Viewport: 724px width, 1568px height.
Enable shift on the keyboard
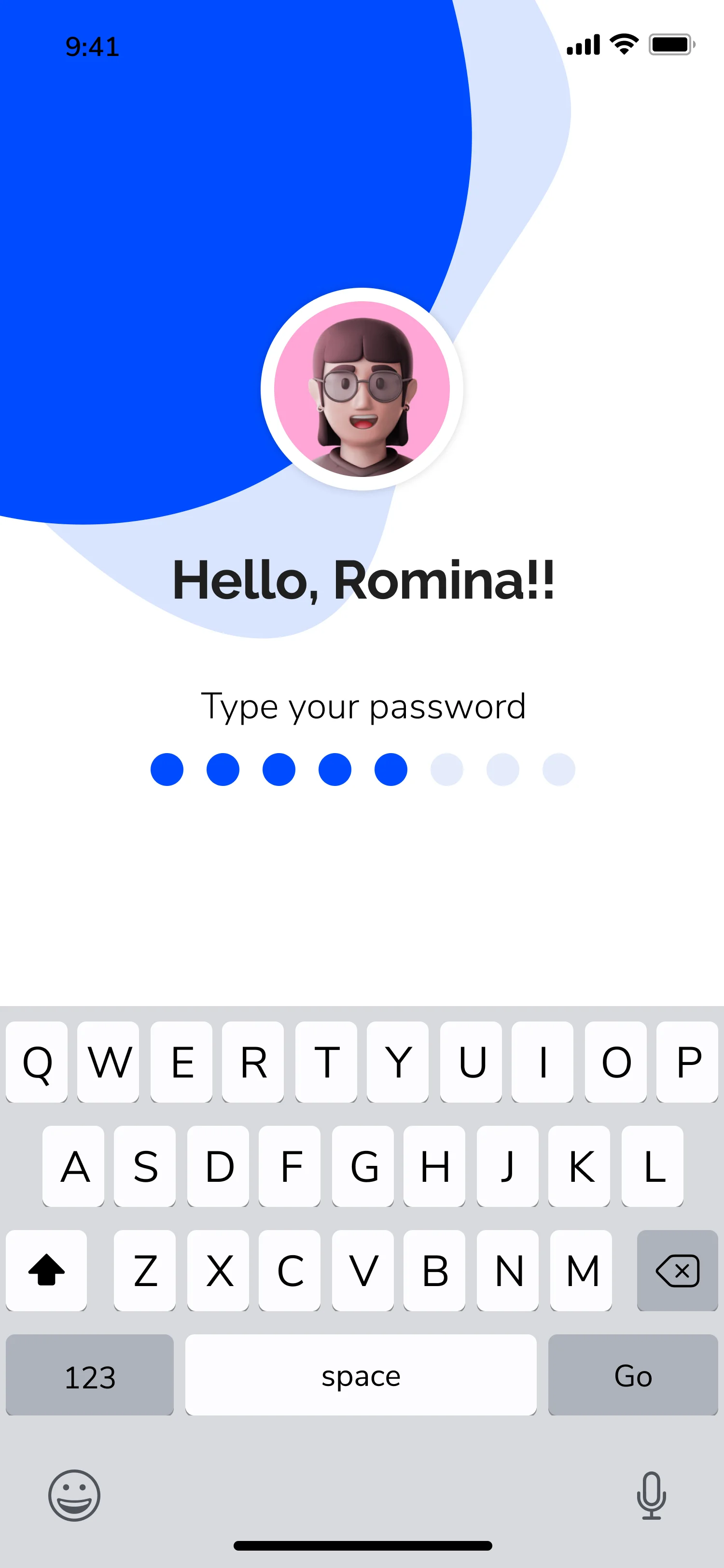(x=46, y=1270)
